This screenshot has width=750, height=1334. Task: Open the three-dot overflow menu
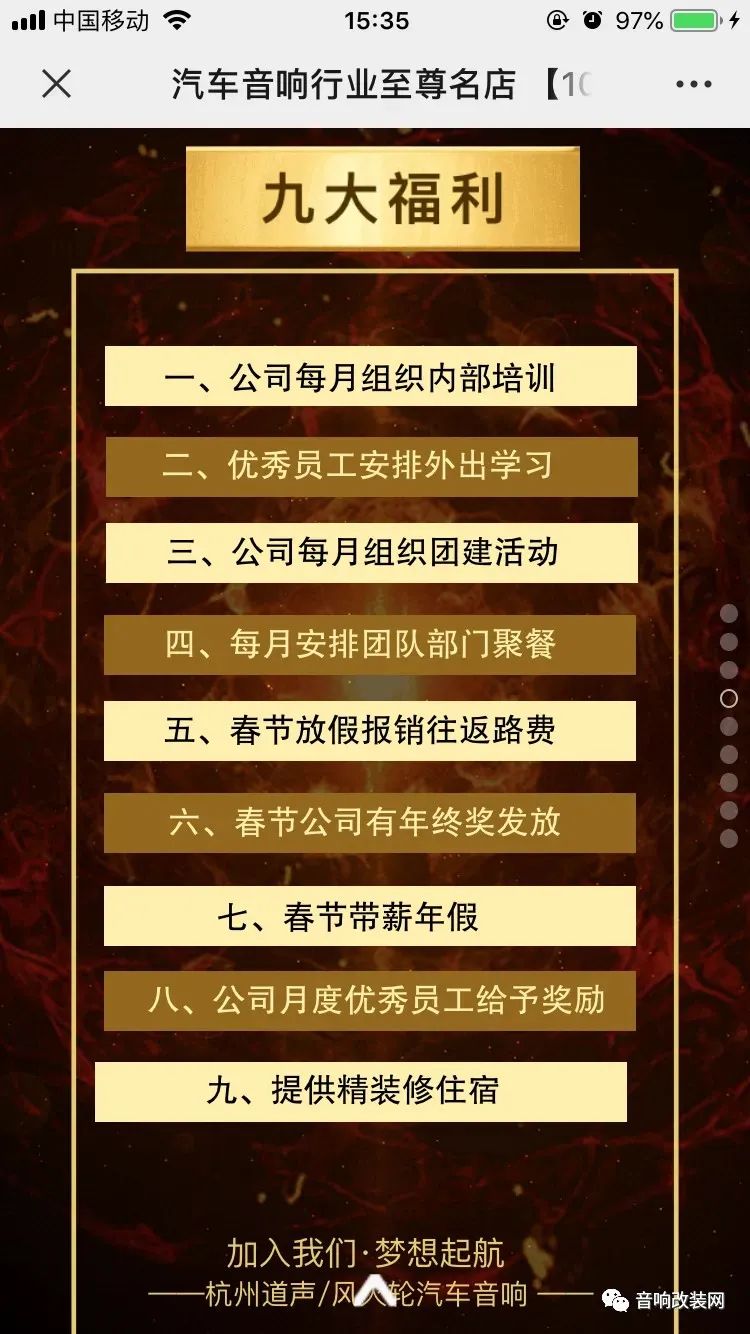point(693,84)
